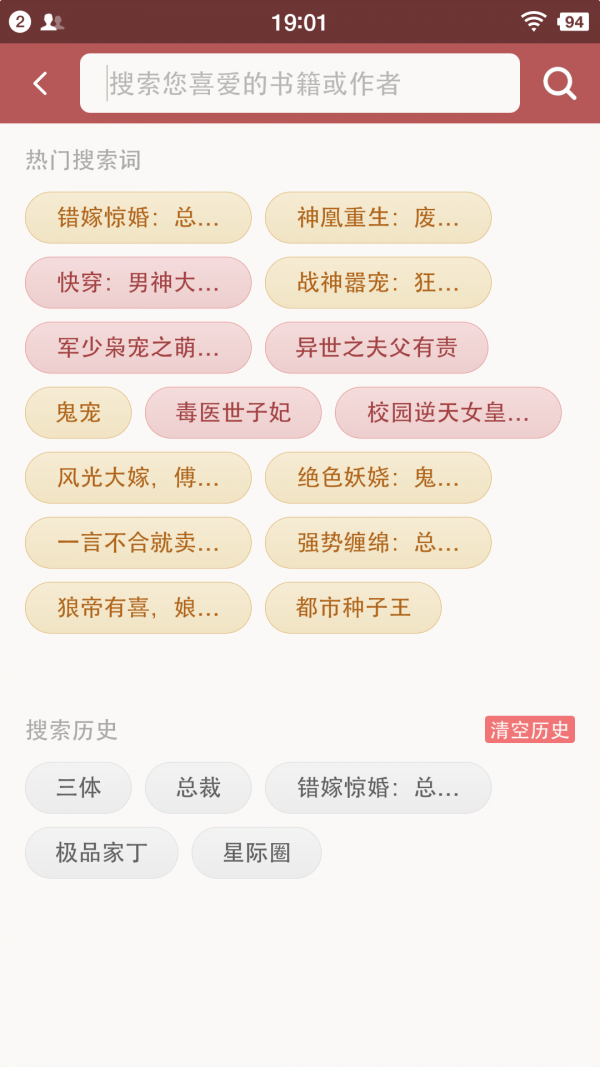Search for 都市种子王
This screenshot has height=1067, width=600.
click(x=353, y=608)
